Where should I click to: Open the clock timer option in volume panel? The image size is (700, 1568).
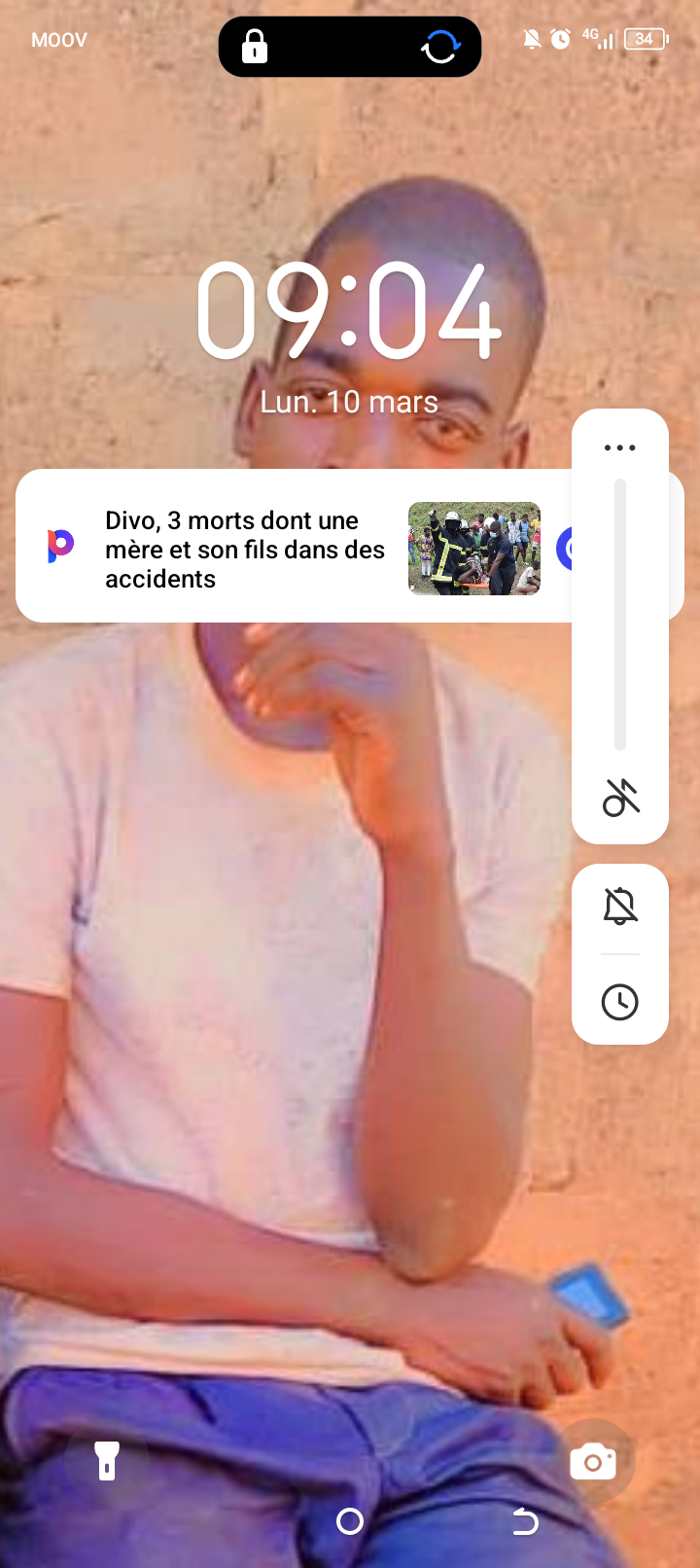pyautogui.click(x=620, y=1002)
